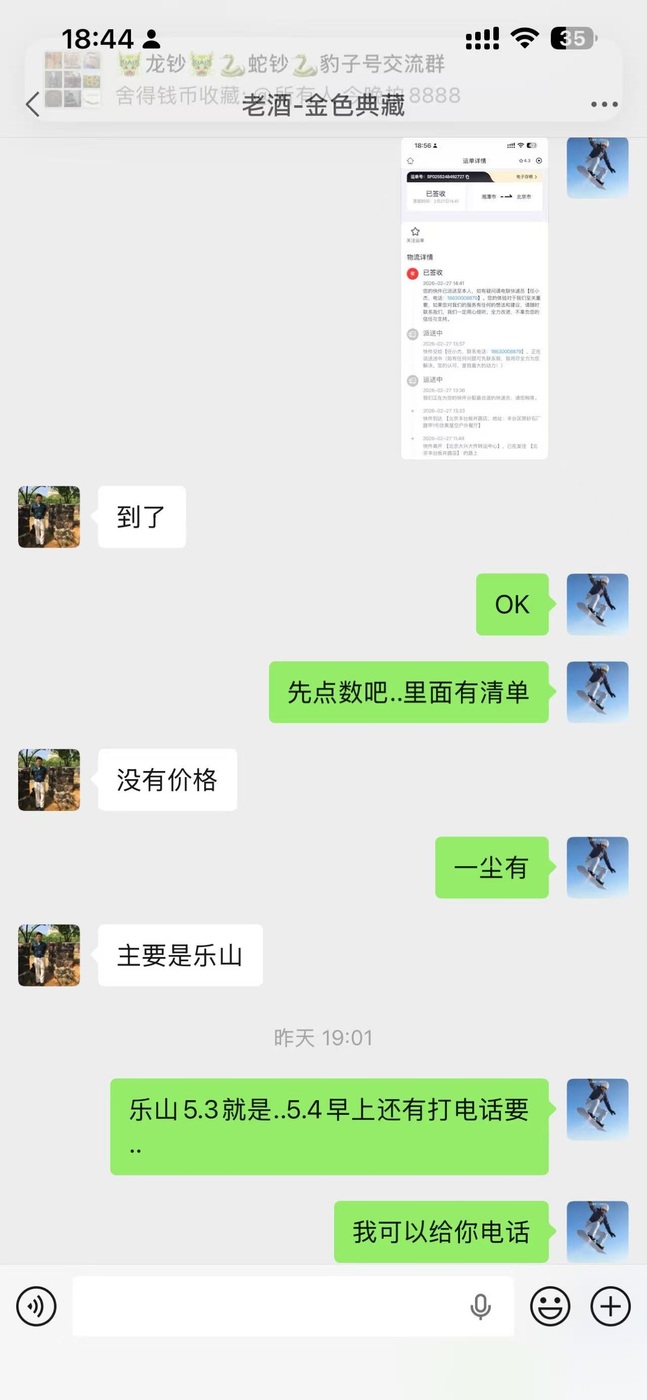View profile of the sender of 到了
Image resolution: width=647 pixels, height=1400 pixels.
click(49, 517)
